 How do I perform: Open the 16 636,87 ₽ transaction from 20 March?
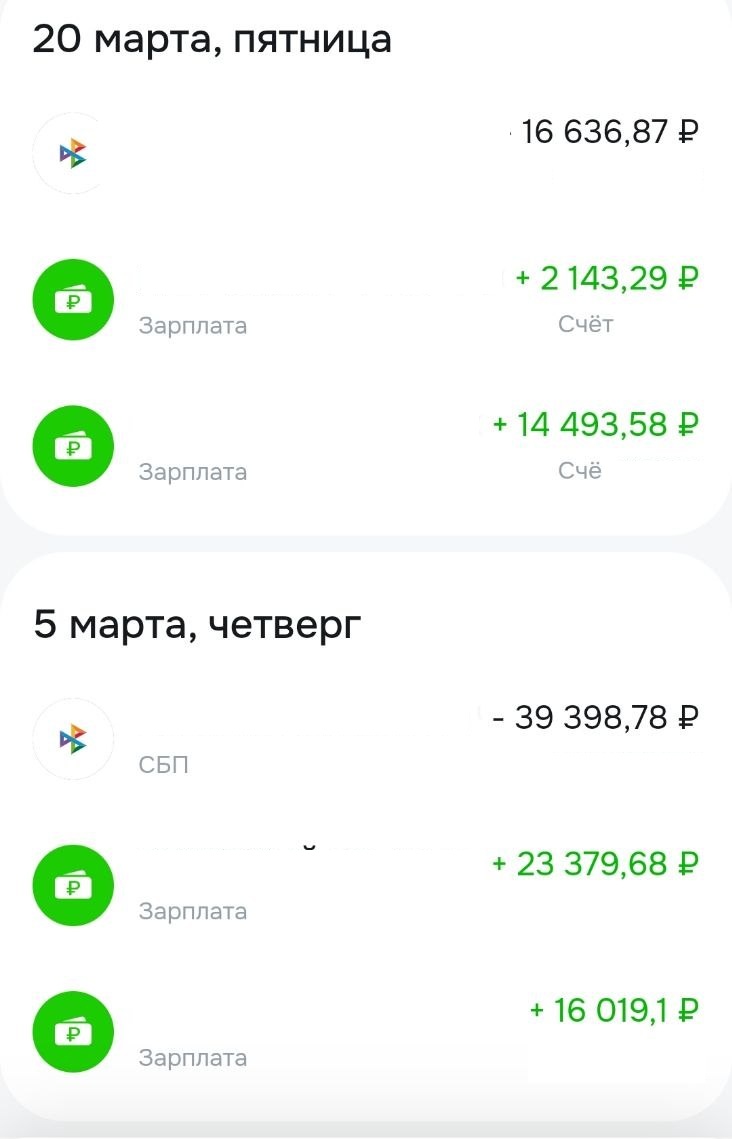click(366, 153)
